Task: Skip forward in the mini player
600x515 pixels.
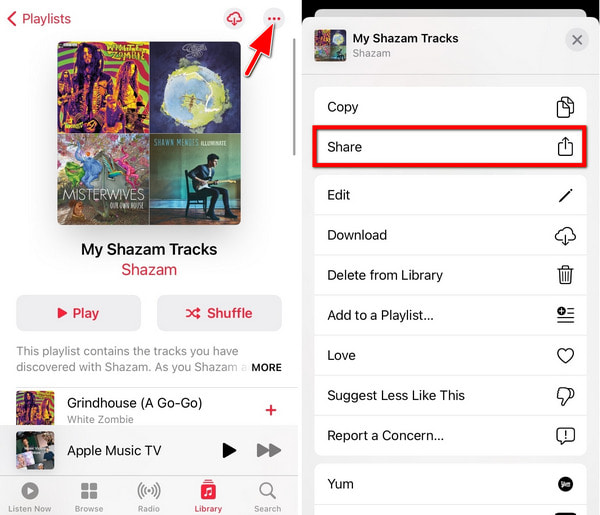Action: (268, 451)
